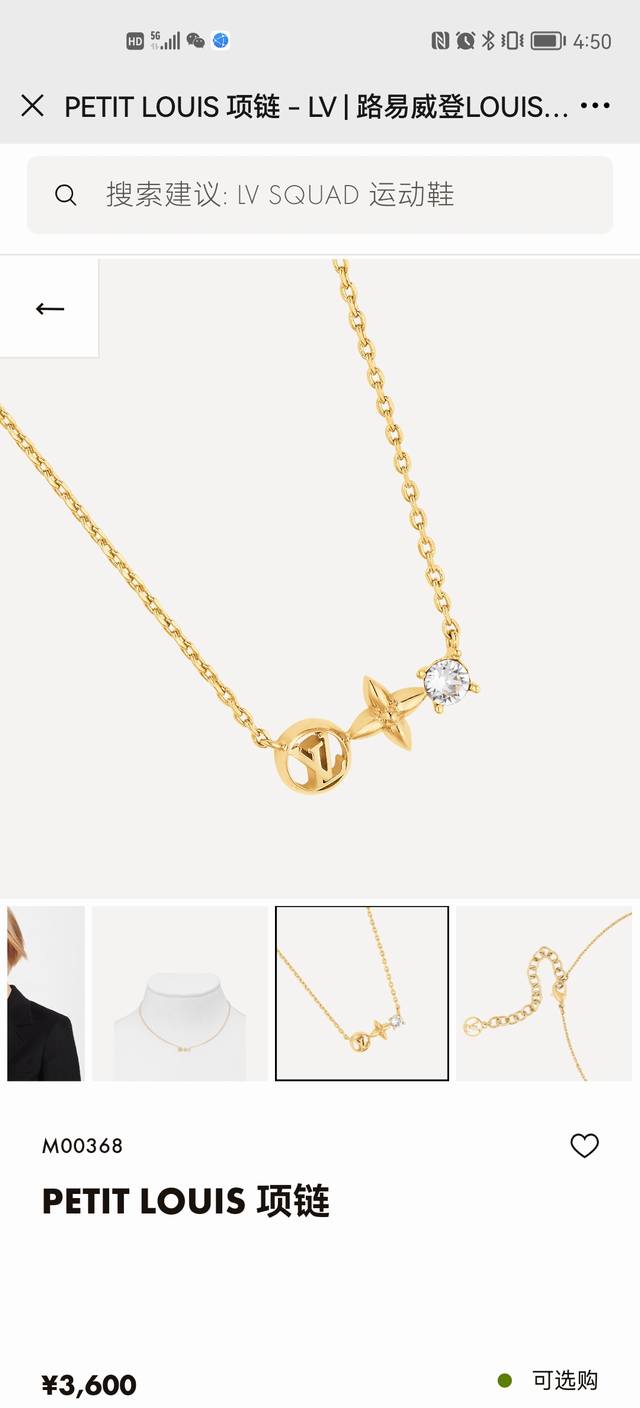Select the pendant close-up thumbnail
The height and width of the screenshot is (1408, 640).
pos(362,993)
